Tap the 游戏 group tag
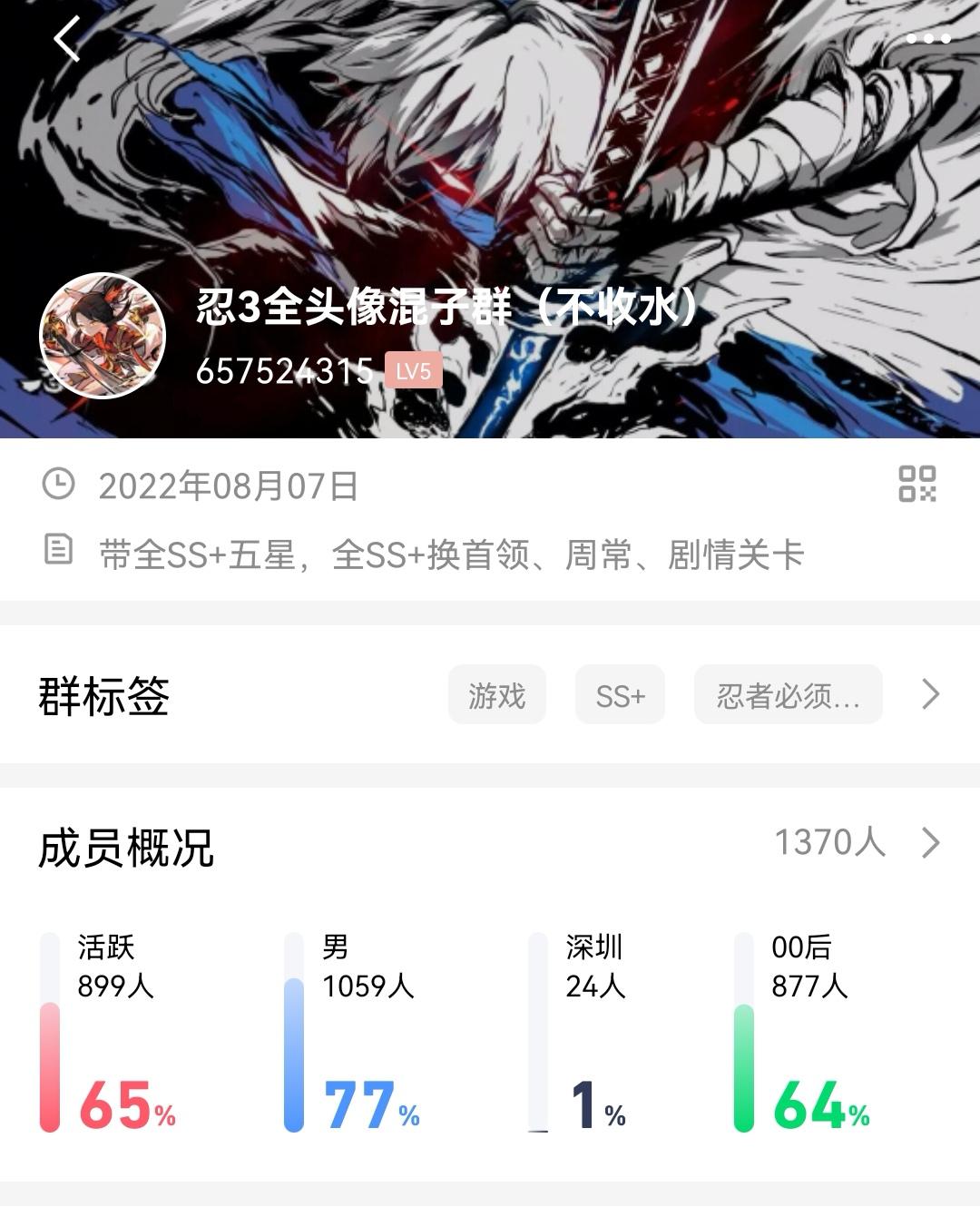 click(x=497, y=695)
